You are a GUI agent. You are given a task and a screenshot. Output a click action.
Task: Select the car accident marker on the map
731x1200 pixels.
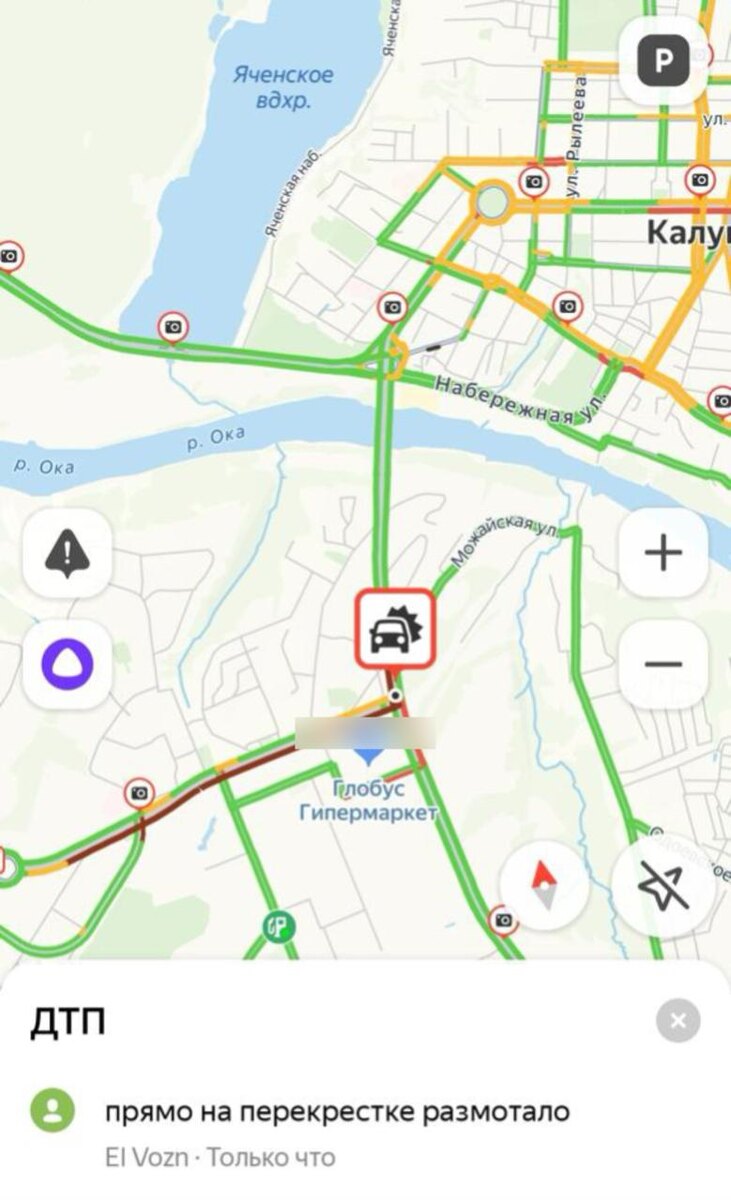(395, 630)
